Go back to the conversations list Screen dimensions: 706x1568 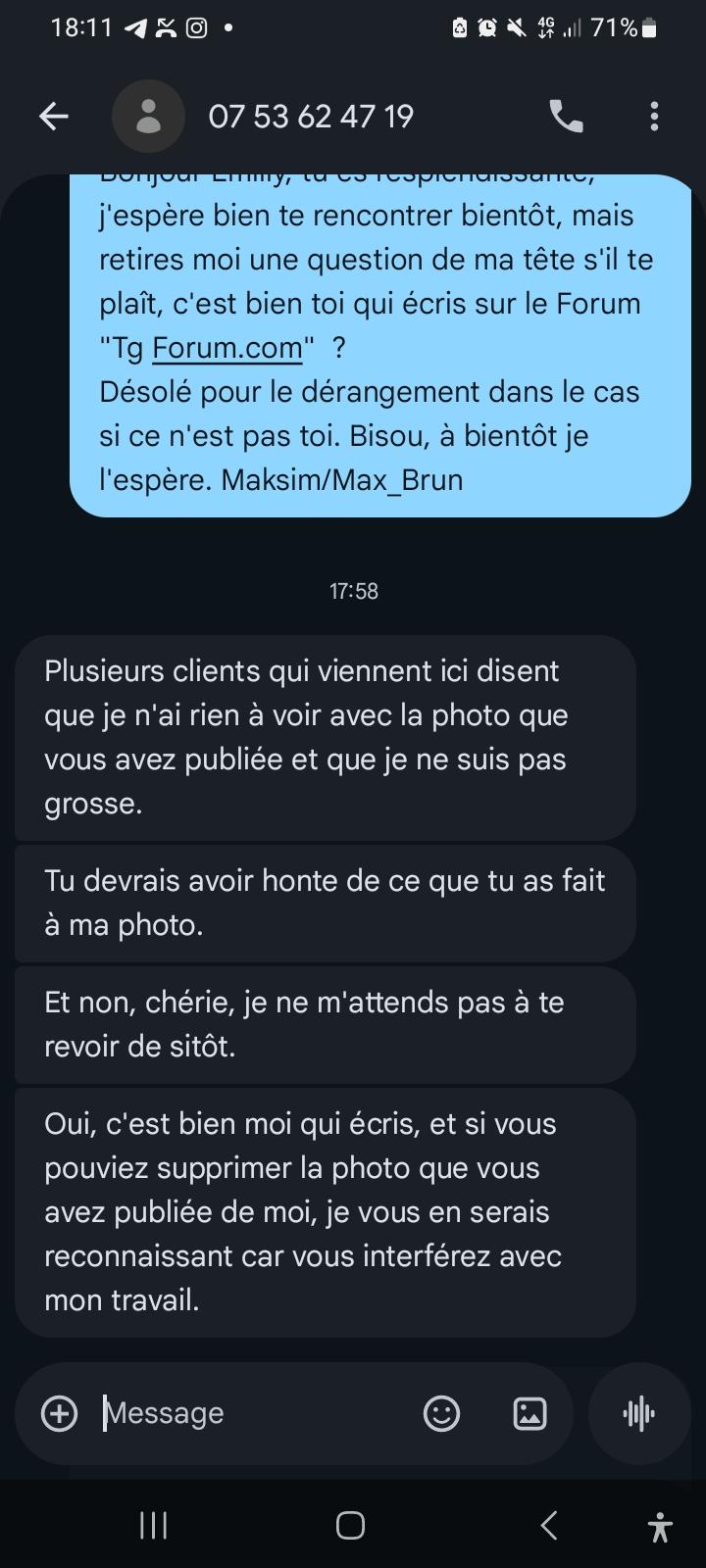54,117
